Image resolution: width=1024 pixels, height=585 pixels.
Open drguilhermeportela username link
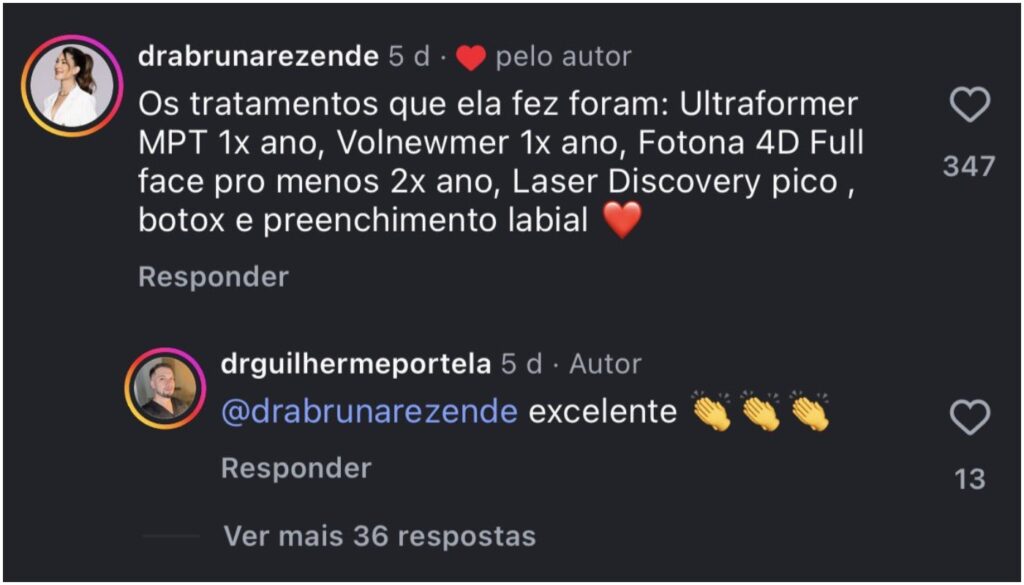point(355,365)
